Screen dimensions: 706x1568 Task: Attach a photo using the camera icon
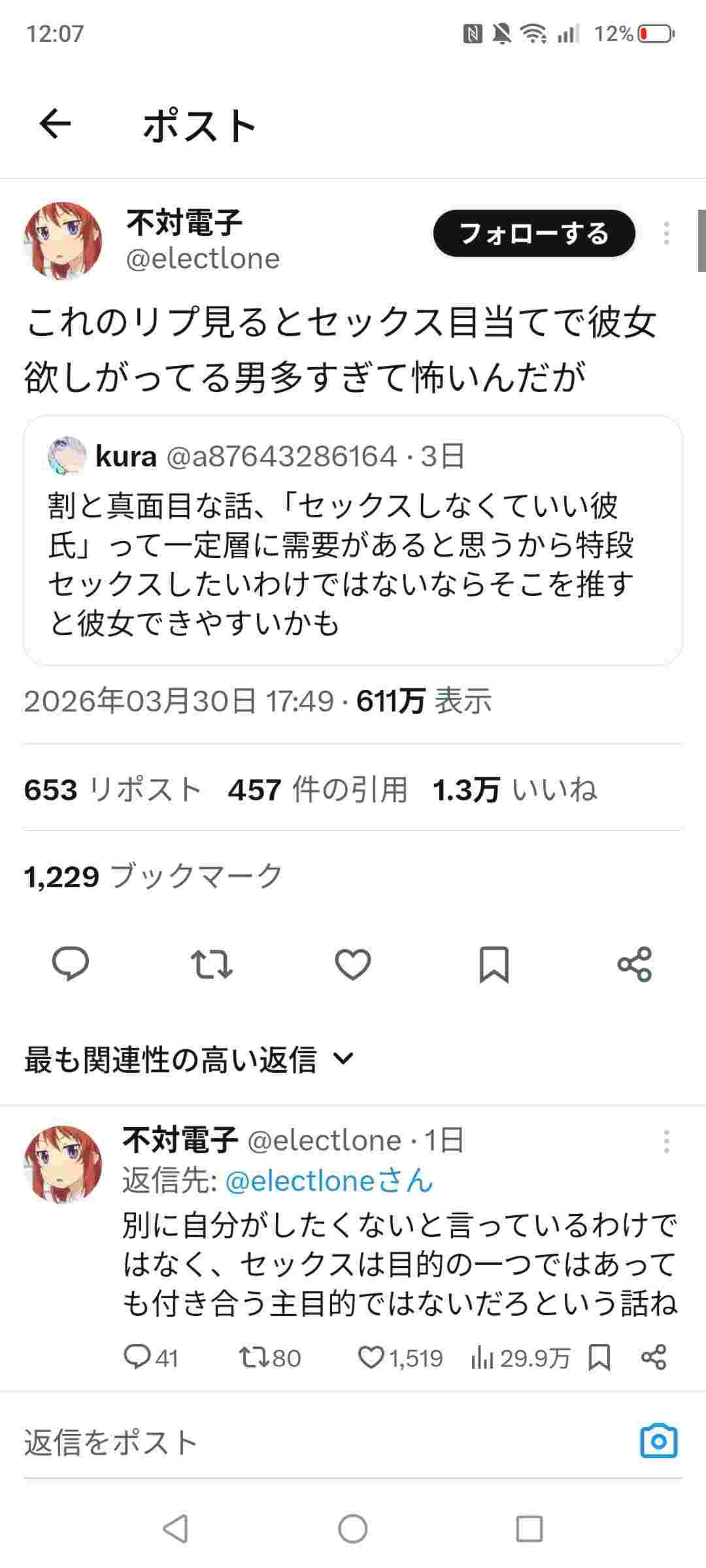[x=658, y=1441]
